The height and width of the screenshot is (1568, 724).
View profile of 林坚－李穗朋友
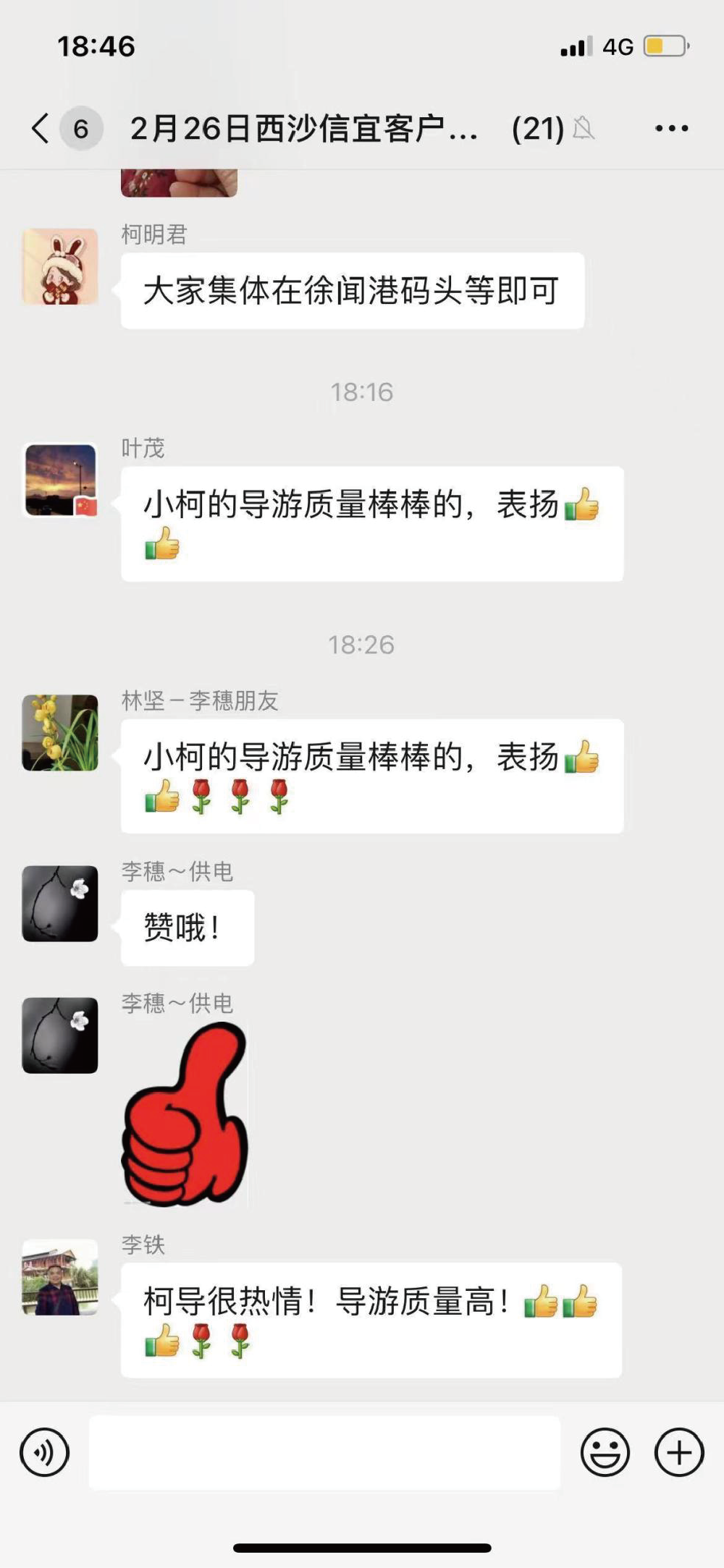[60, 732]
